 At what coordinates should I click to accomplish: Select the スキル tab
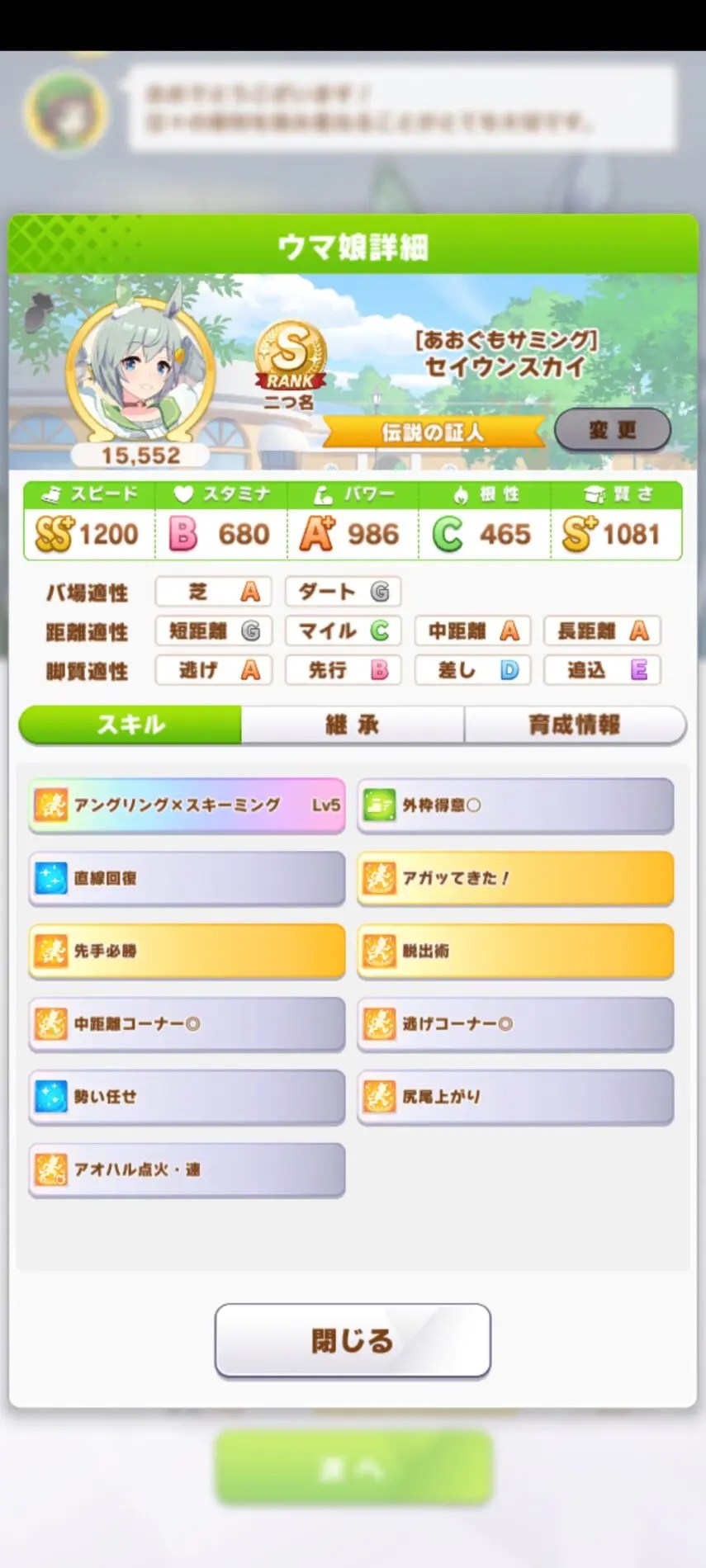(130, 725)
